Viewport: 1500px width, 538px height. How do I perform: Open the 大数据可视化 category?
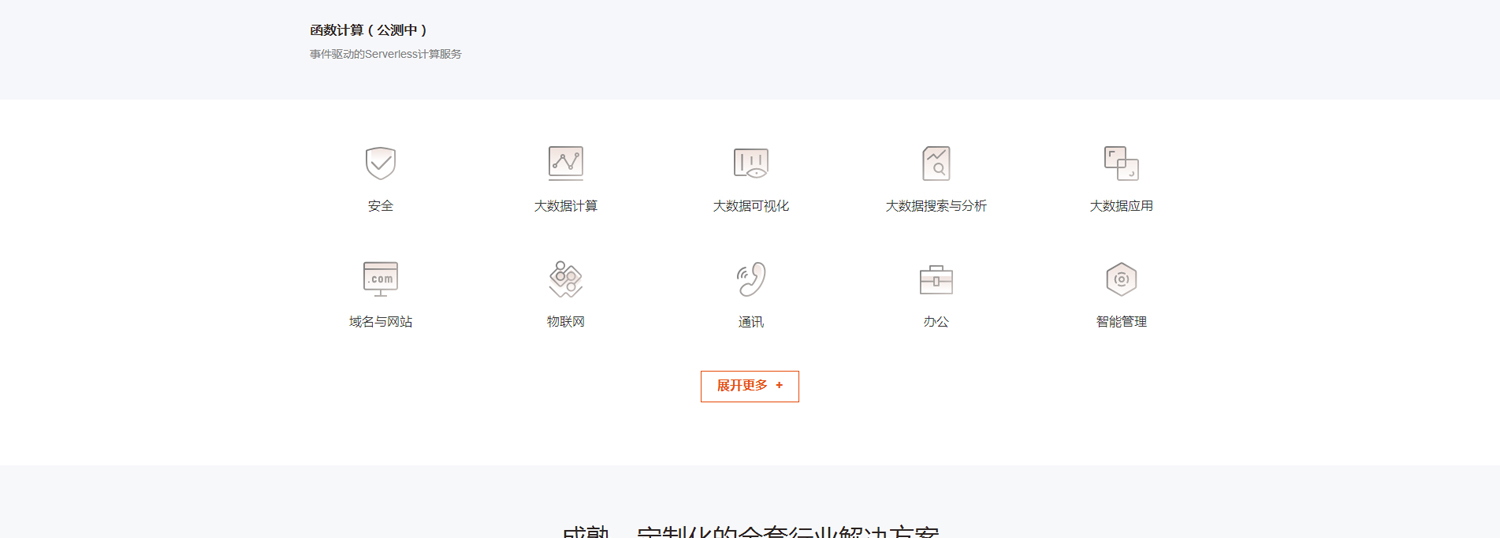click(x=750, y=179)
